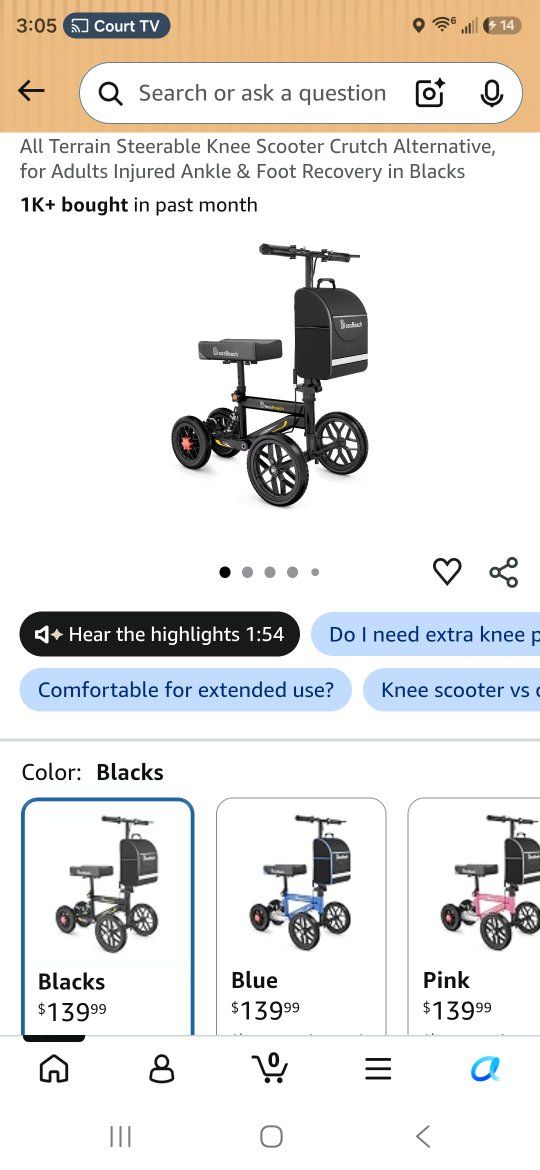Choose the Blacks color option
The image size is (540, 1170).
[108, 916]
